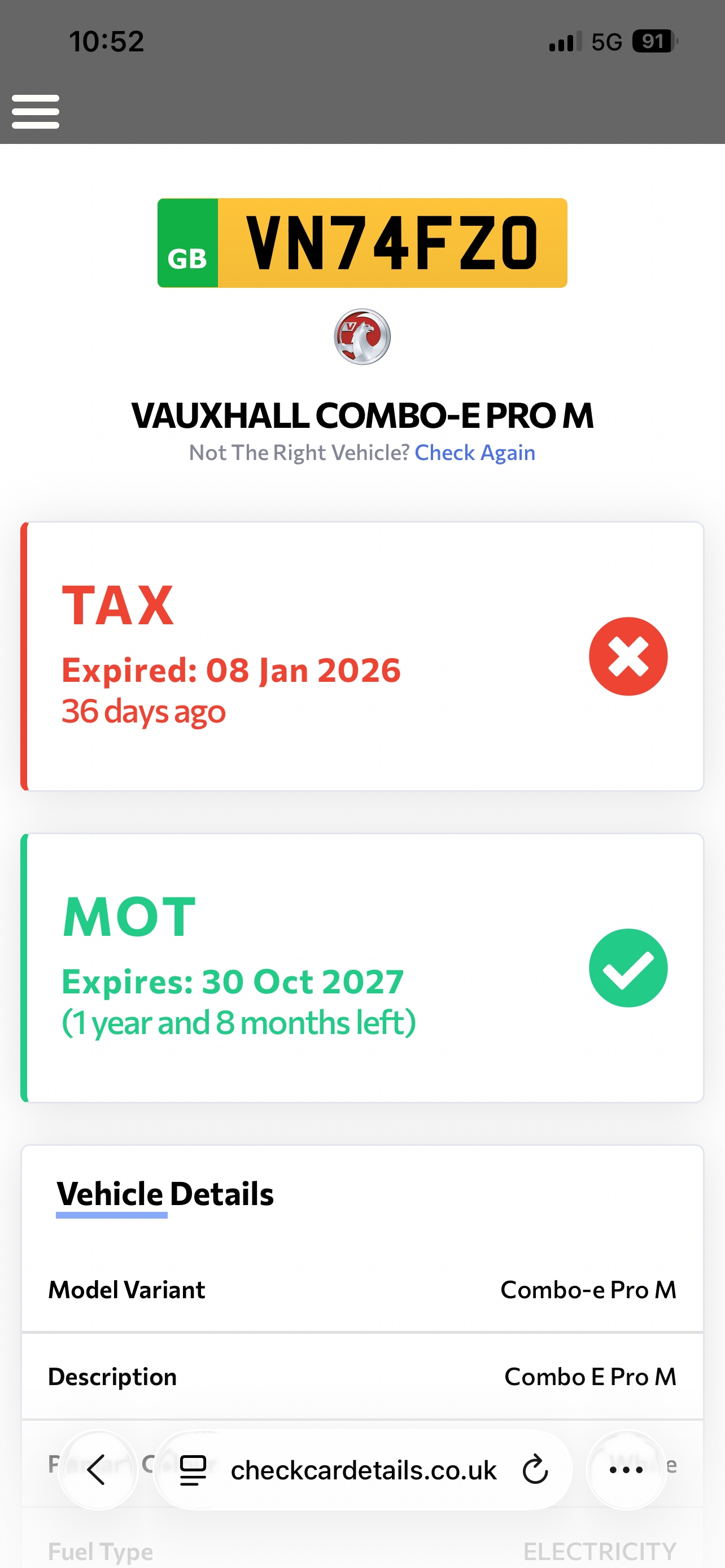Viewport: 725px width, 1568px height.
Task: Tap the Check Again link
Action: tap(474, 453)
